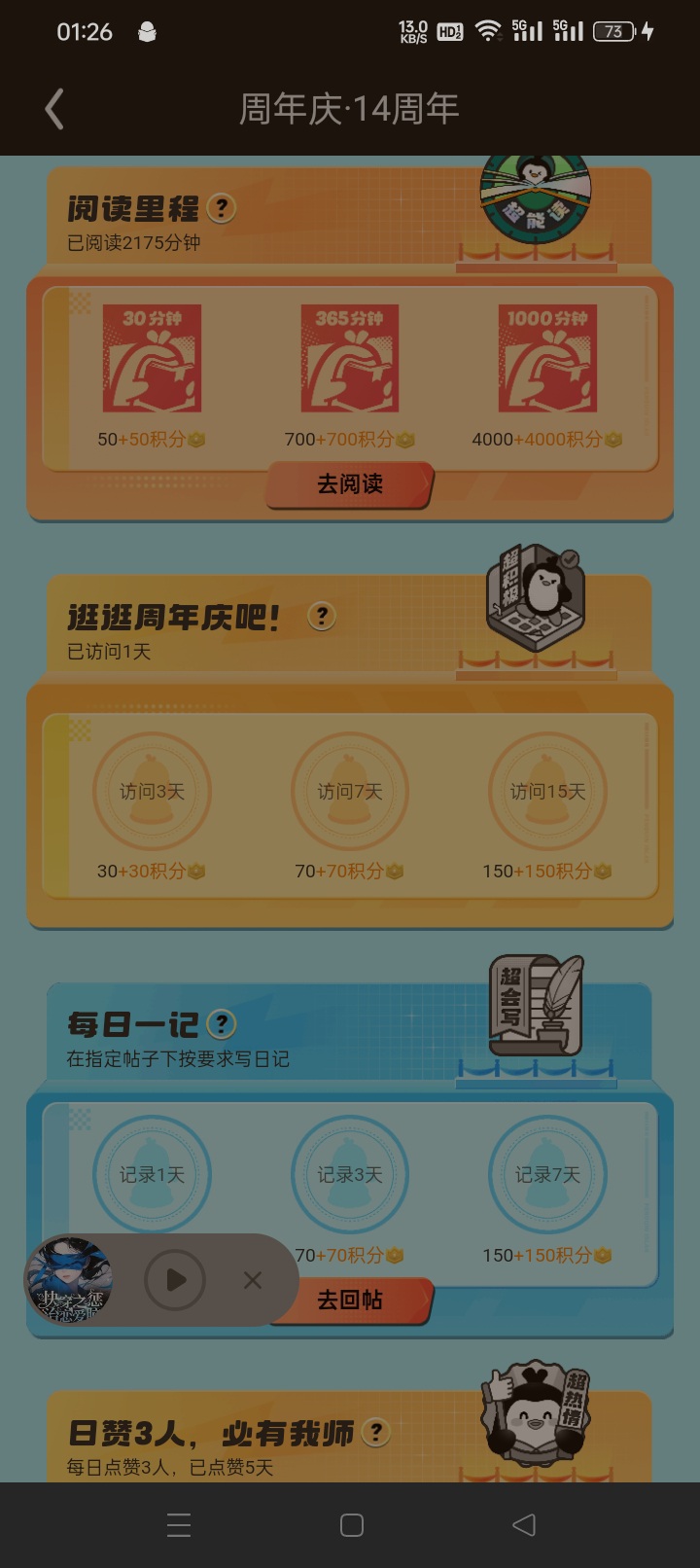The image size is (700, 1568).
Task: Open the help icon next to 每日一记
Action: click(222, 1023)
